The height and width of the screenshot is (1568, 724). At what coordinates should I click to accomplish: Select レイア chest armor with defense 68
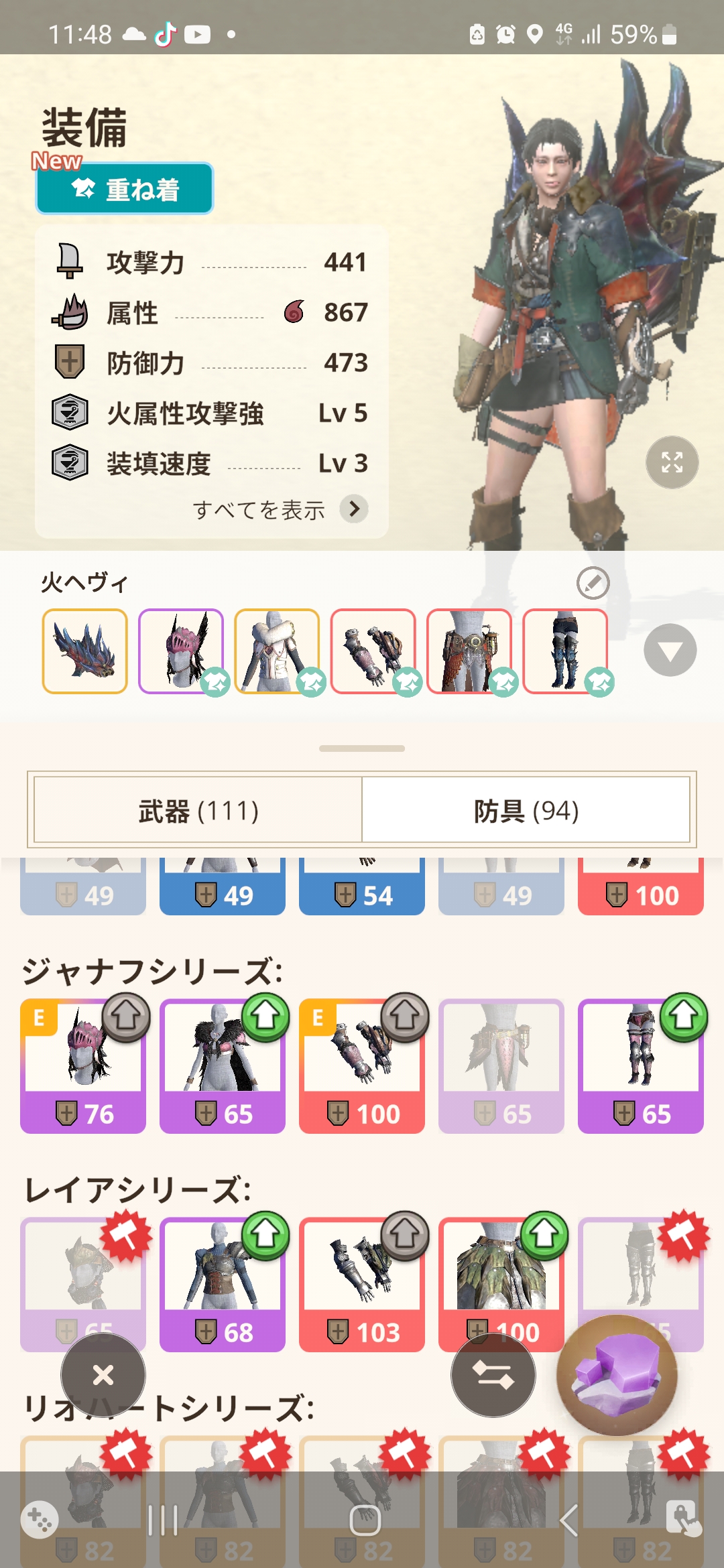[223, 1283]
